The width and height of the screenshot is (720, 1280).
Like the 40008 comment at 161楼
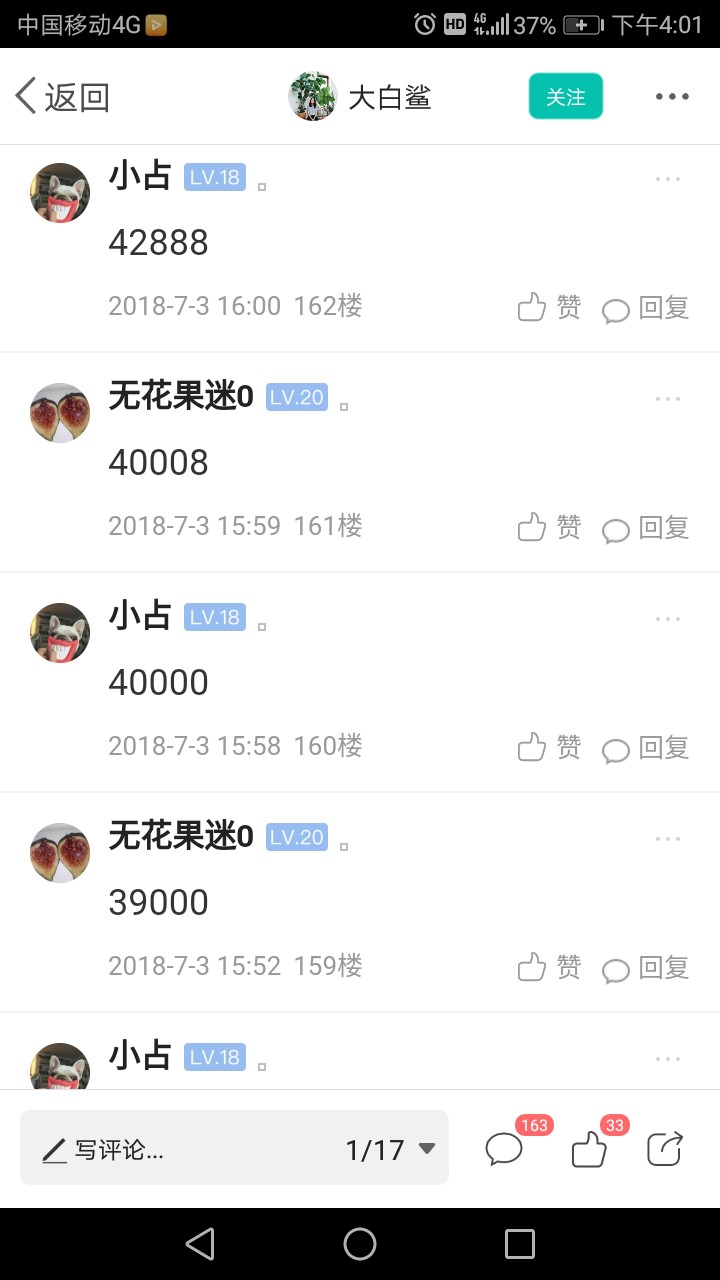(549, 527)
